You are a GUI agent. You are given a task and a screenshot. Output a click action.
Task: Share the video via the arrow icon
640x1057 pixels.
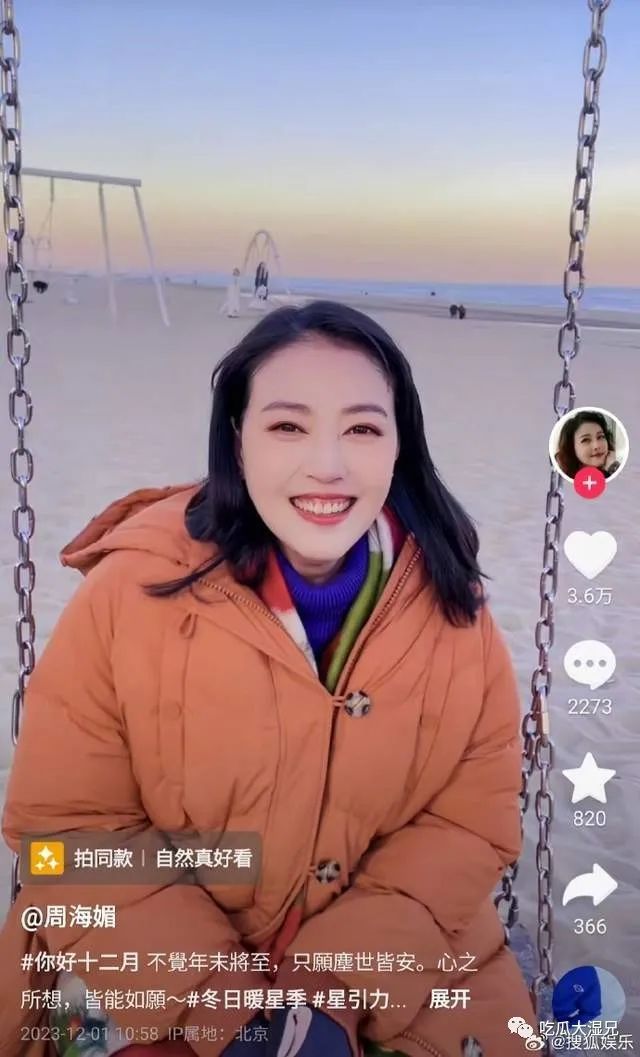(589, 886)
